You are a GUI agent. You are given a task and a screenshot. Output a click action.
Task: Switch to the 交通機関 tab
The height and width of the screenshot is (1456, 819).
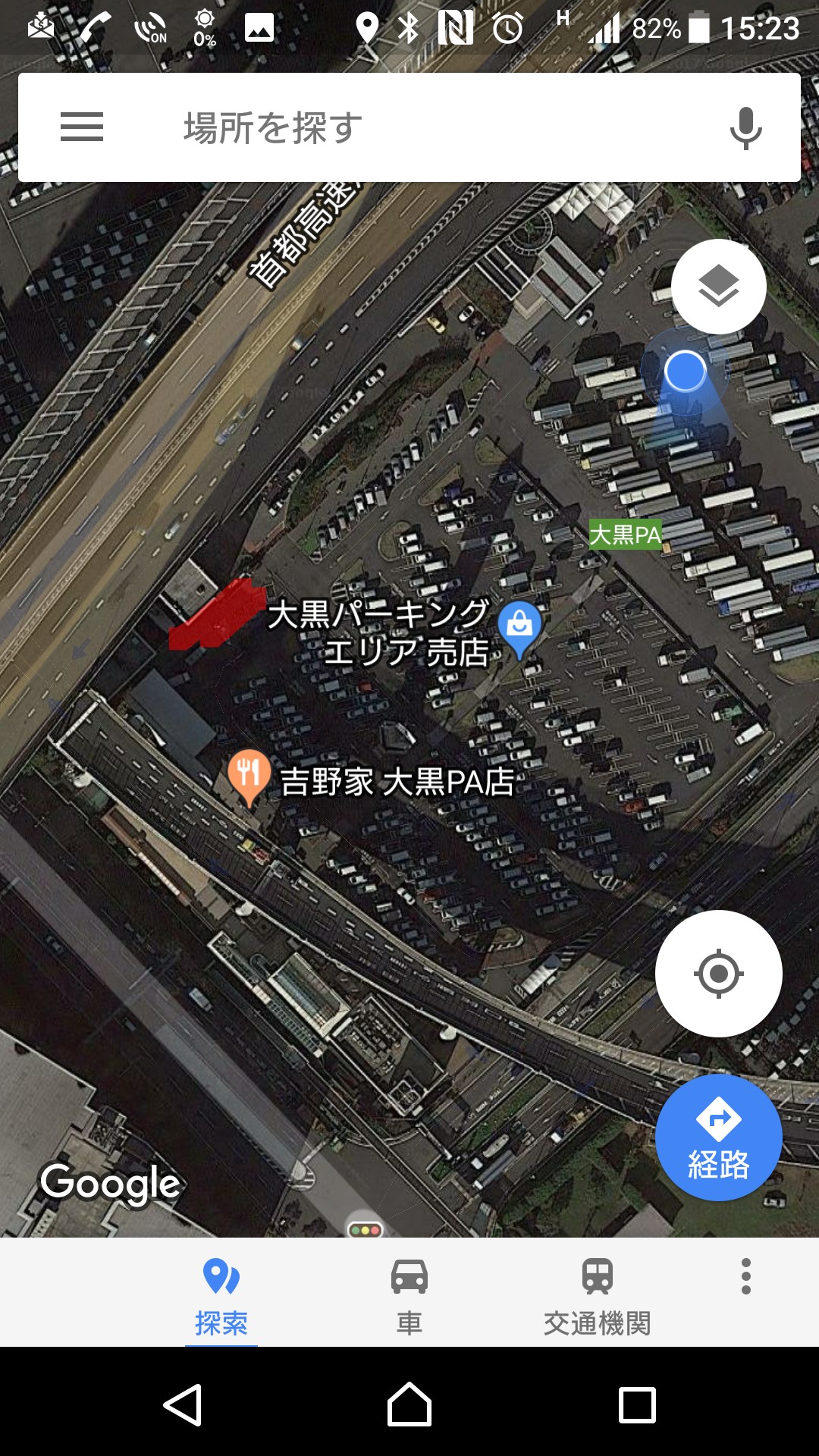597,1294
